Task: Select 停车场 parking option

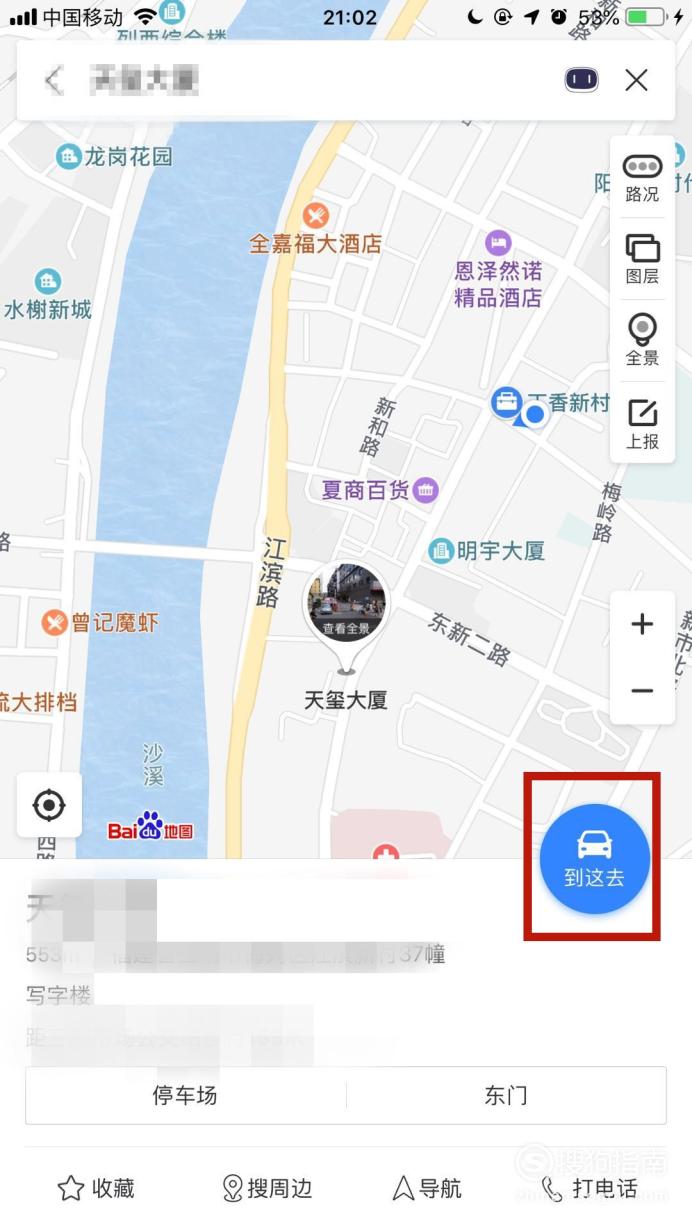Action: pyautogui.click(x=185, y=1095)
